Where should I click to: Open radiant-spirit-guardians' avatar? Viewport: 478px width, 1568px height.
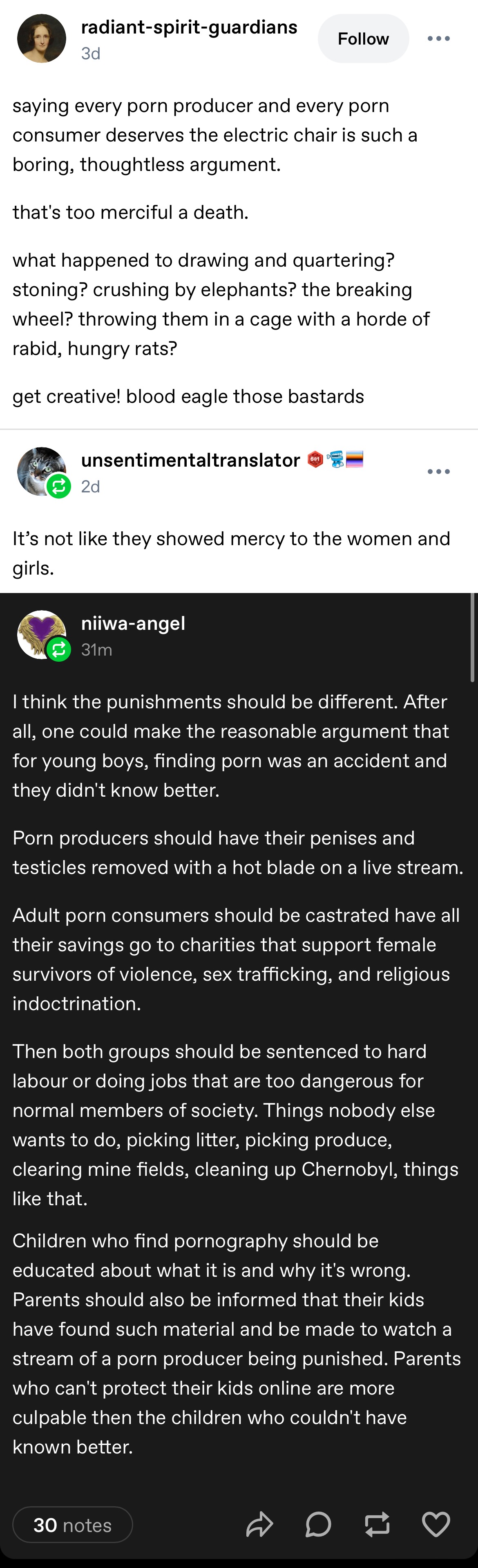coord(41,38)
